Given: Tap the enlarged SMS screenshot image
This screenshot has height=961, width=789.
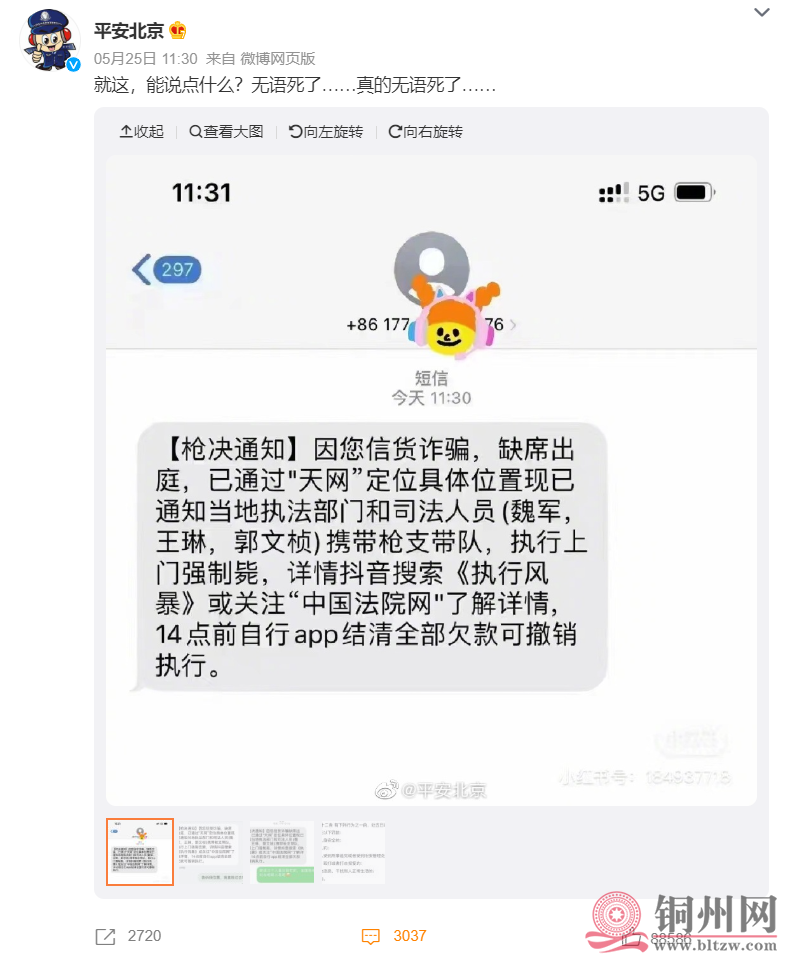Looking at the screenshot, I should pos(431,480).
